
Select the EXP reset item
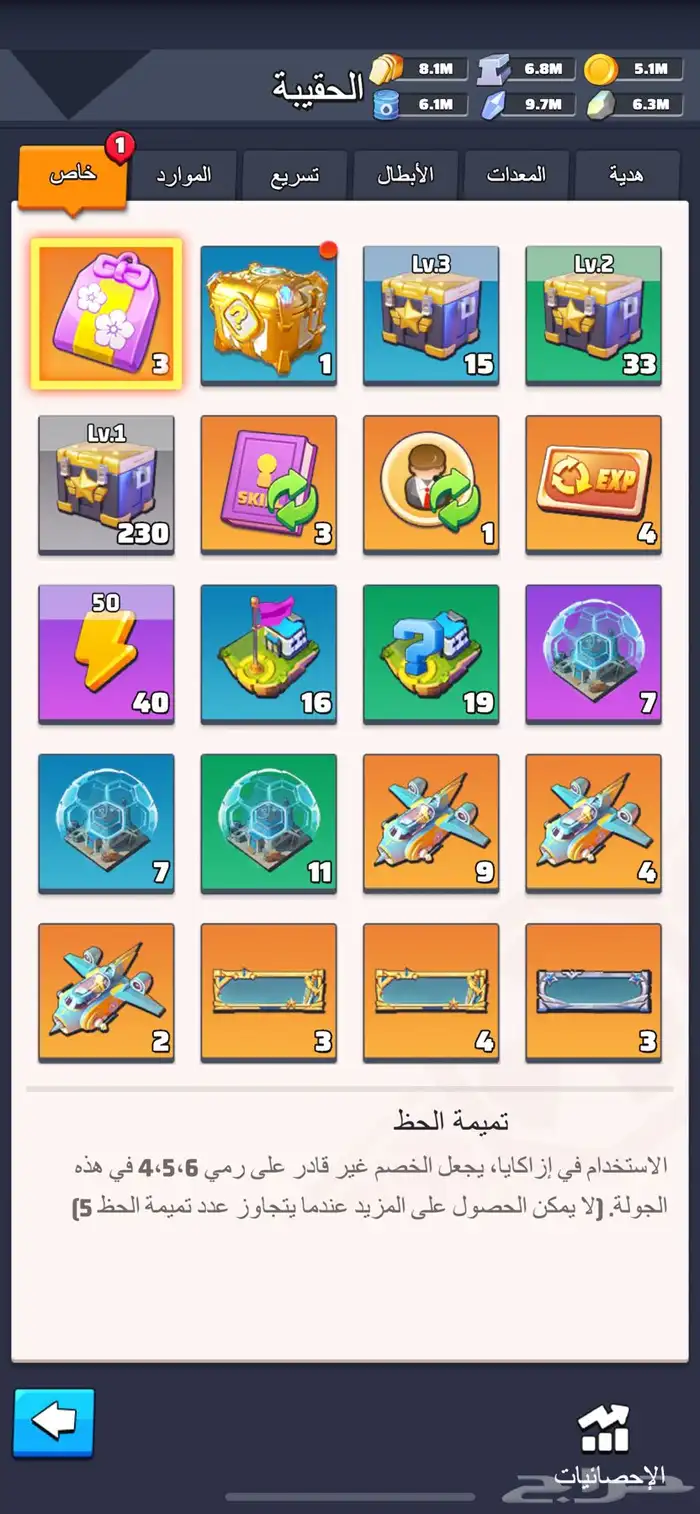(x=593, y=484)
